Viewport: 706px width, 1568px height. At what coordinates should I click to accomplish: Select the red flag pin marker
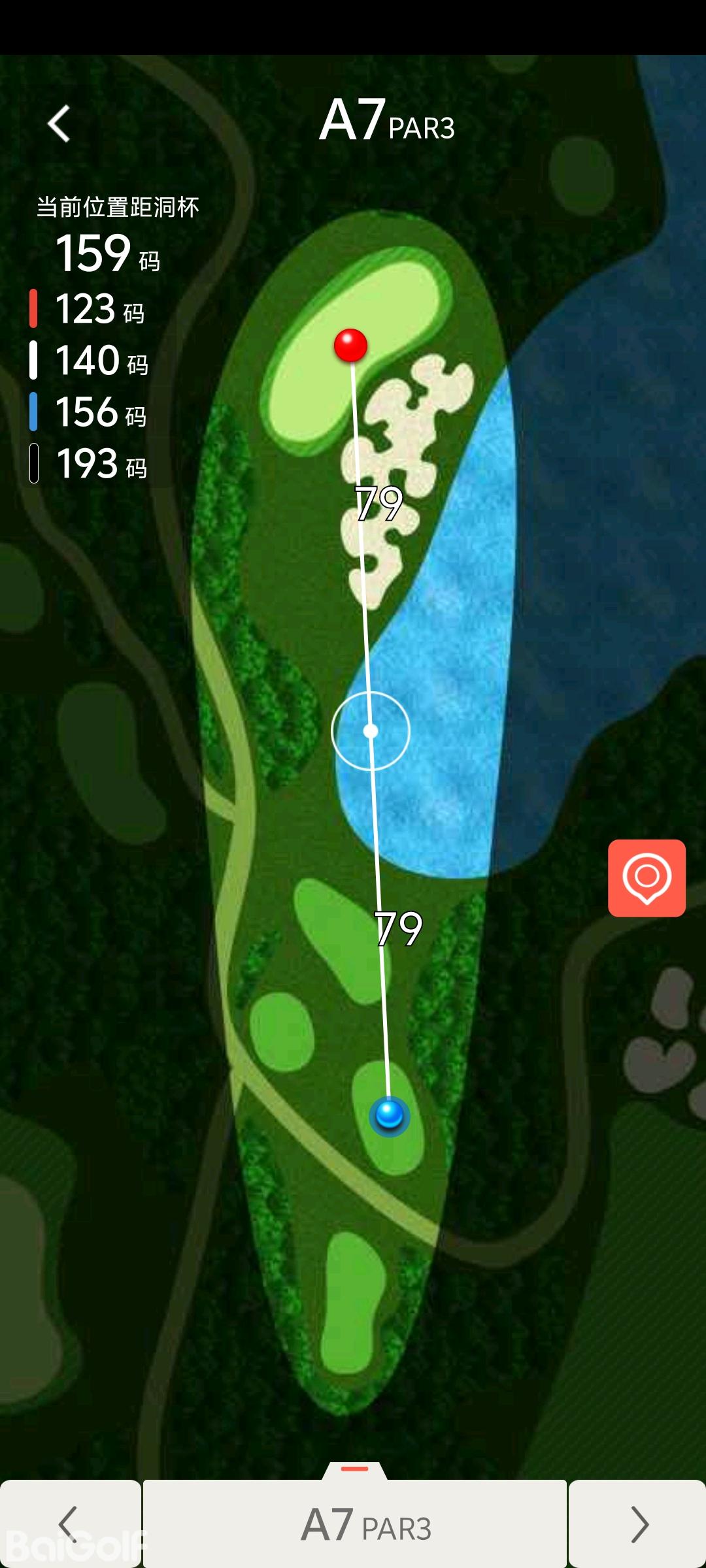pos(350,345)
